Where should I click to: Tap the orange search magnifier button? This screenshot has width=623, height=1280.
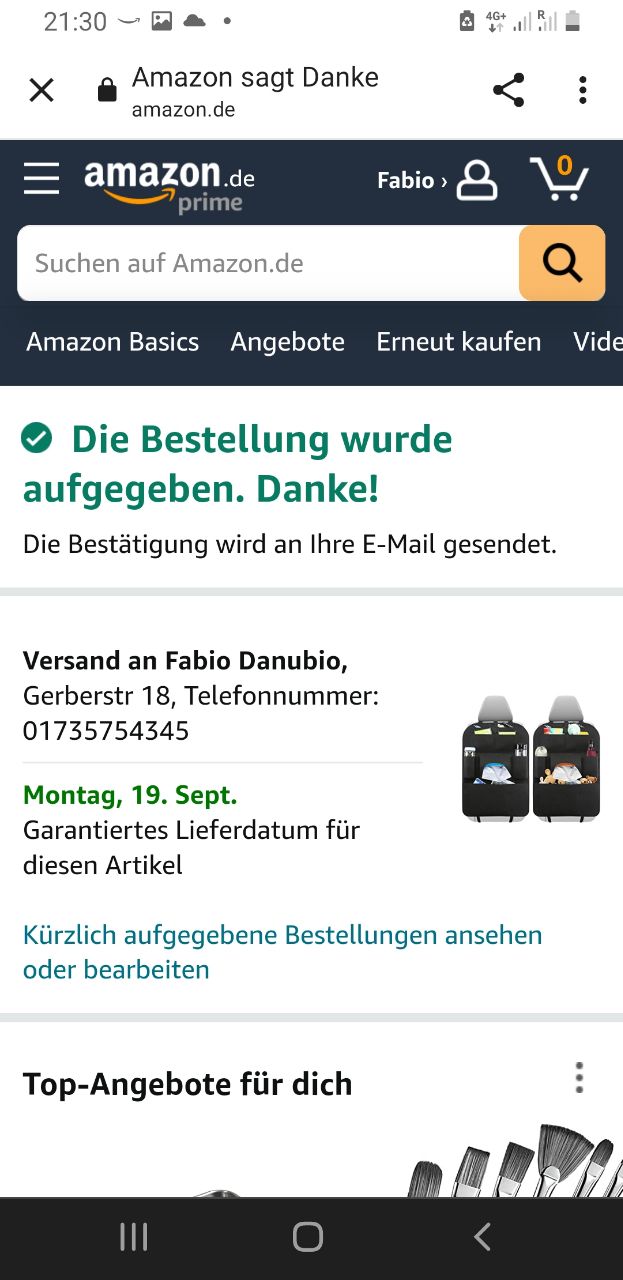562,263
